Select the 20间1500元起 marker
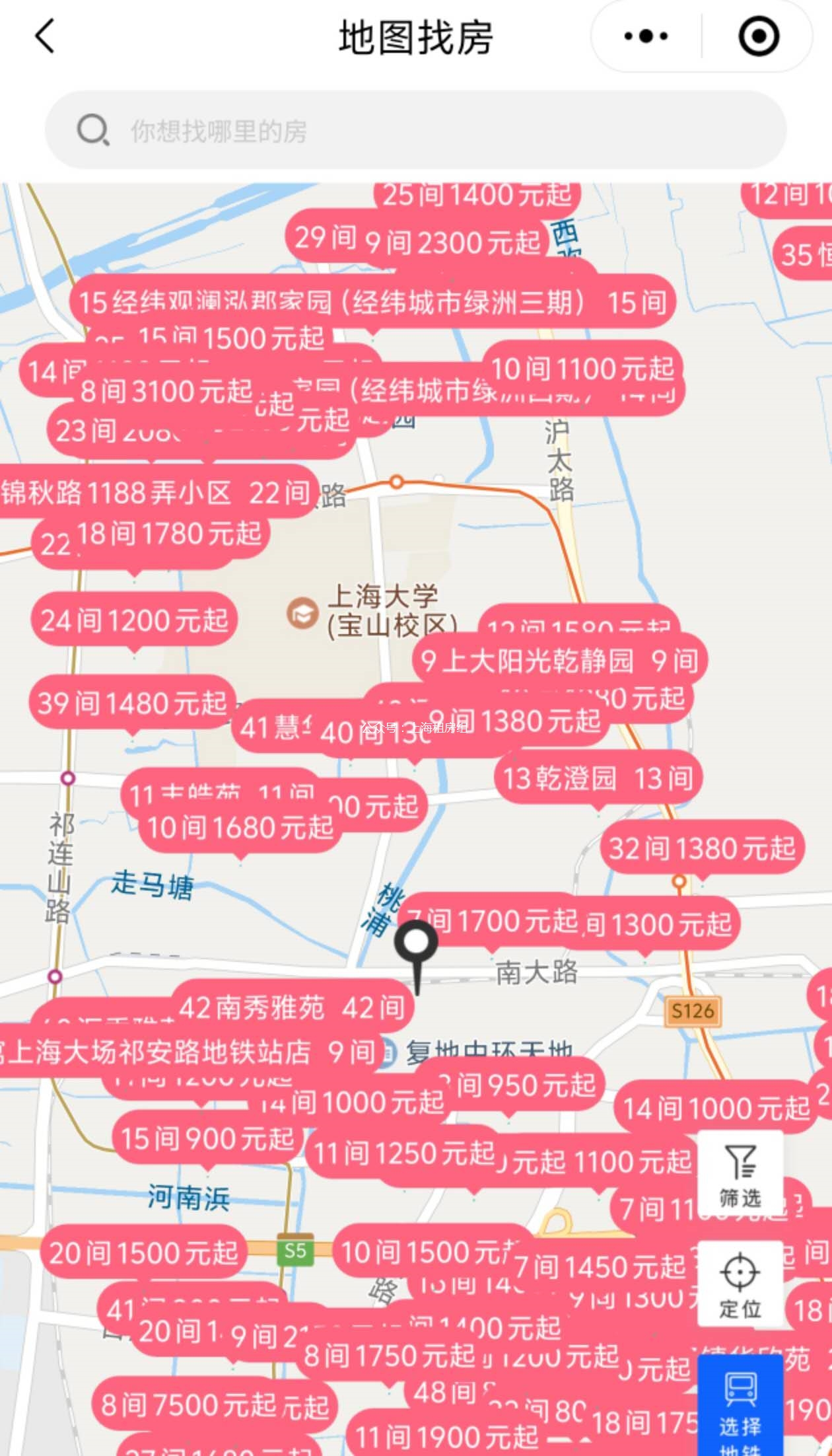 (x=143, y=1253)
